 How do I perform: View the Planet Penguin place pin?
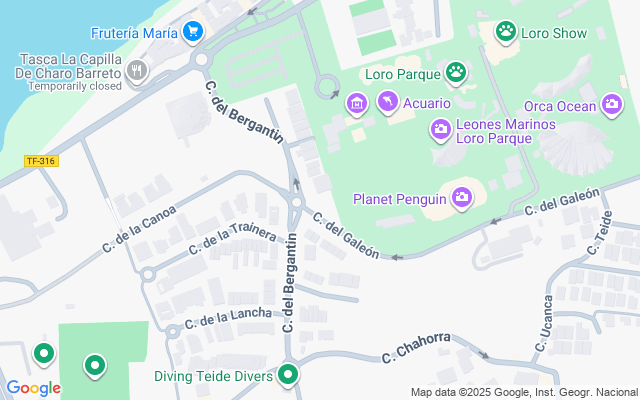tap(461, 197)
